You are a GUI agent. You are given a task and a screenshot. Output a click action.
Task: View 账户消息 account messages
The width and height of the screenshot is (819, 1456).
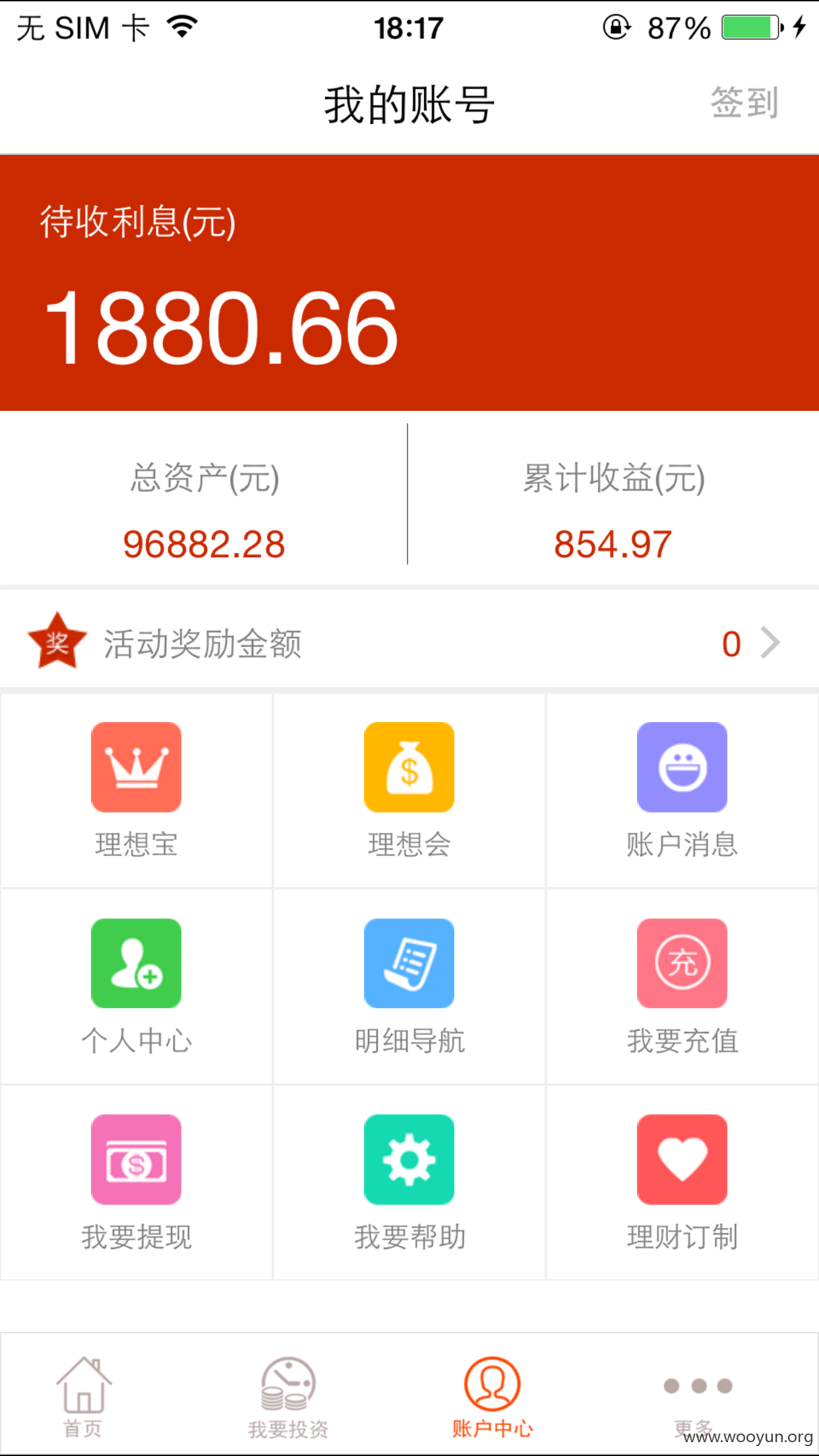click(682, 790)
